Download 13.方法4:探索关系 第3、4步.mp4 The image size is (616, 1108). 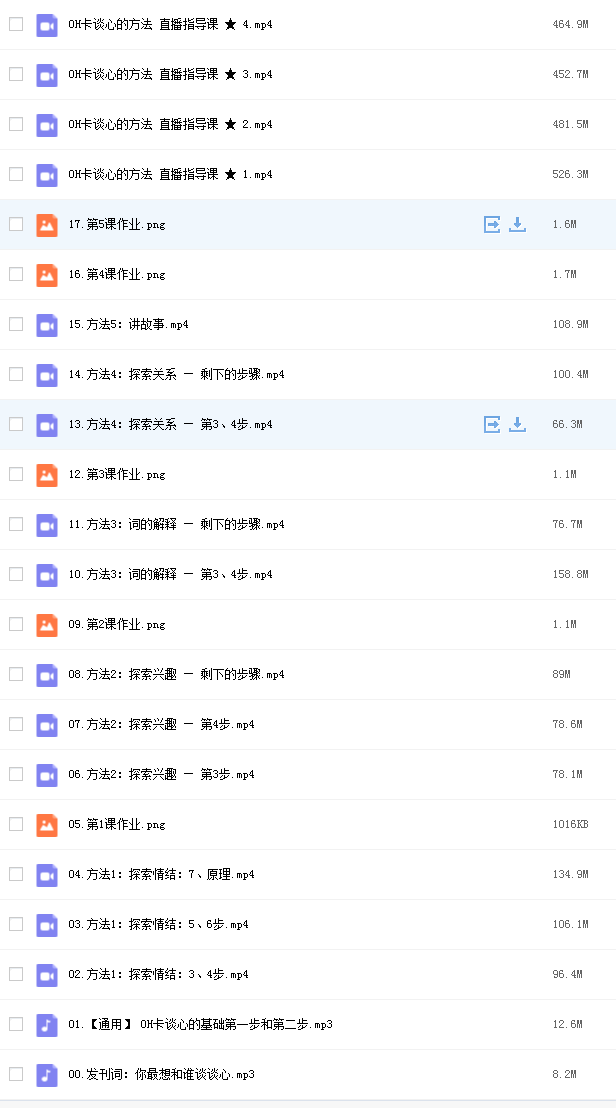[518, 425]
